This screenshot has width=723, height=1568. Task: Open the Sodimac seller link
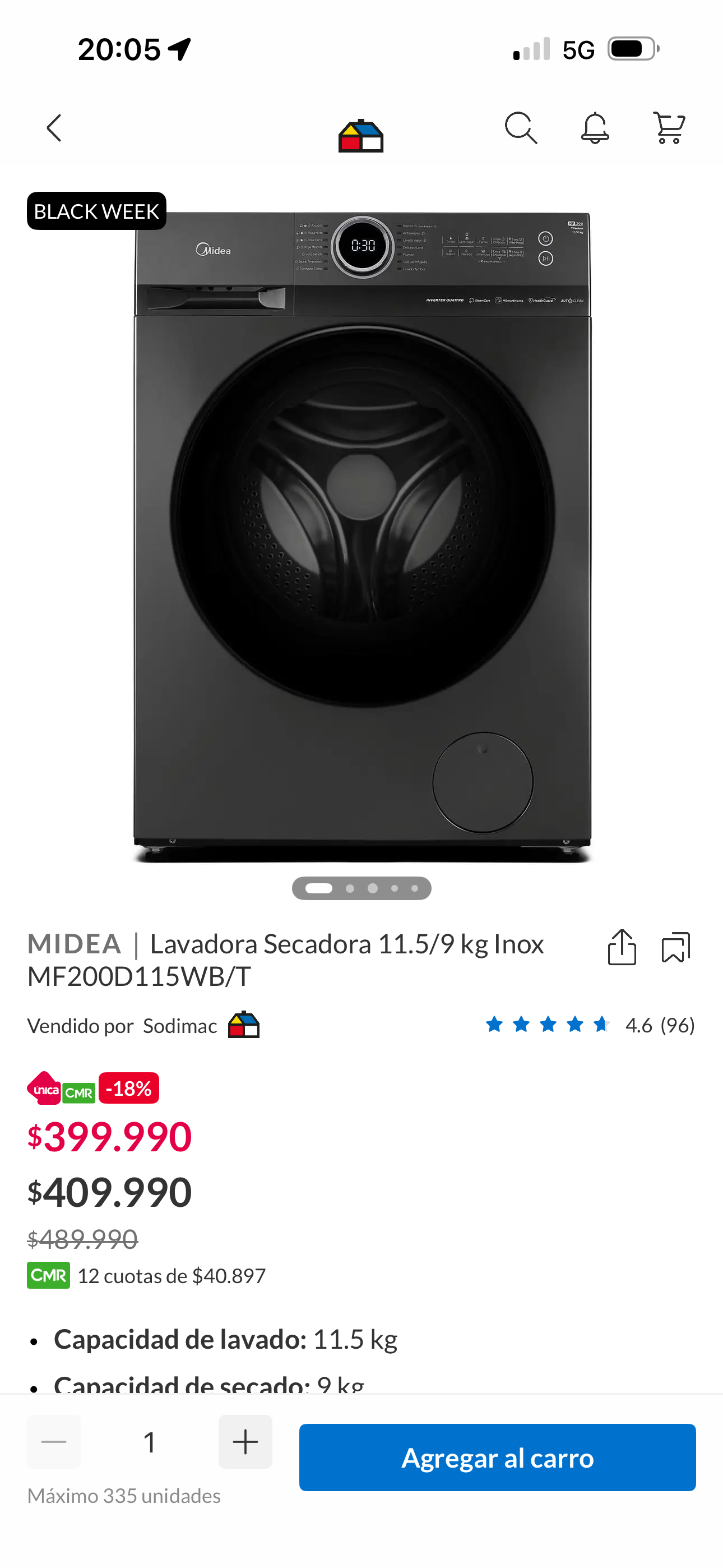pyautogui.click(x=180, y=1026)
